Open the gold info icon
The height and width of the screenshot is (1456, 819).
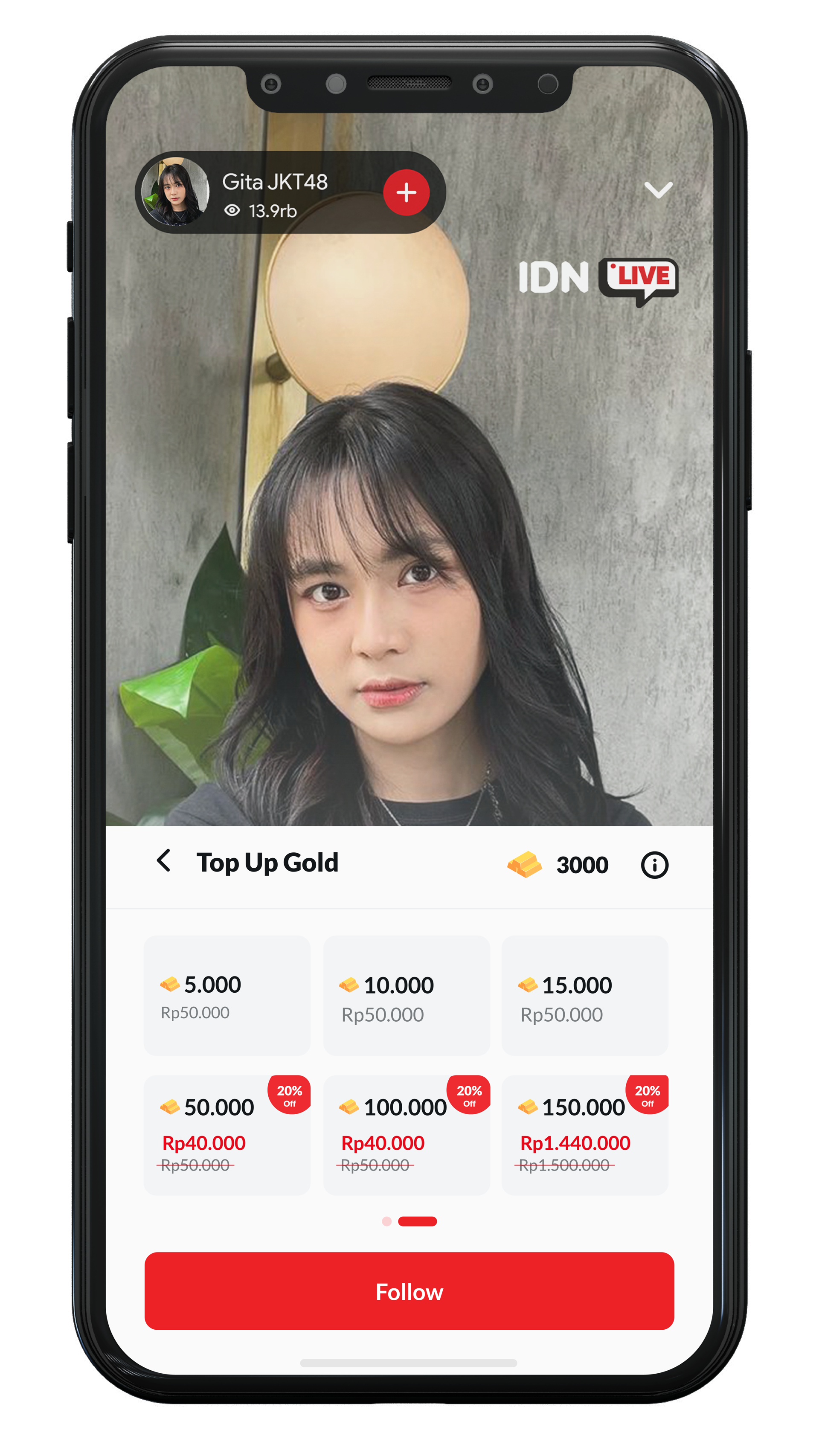[654, 865]
